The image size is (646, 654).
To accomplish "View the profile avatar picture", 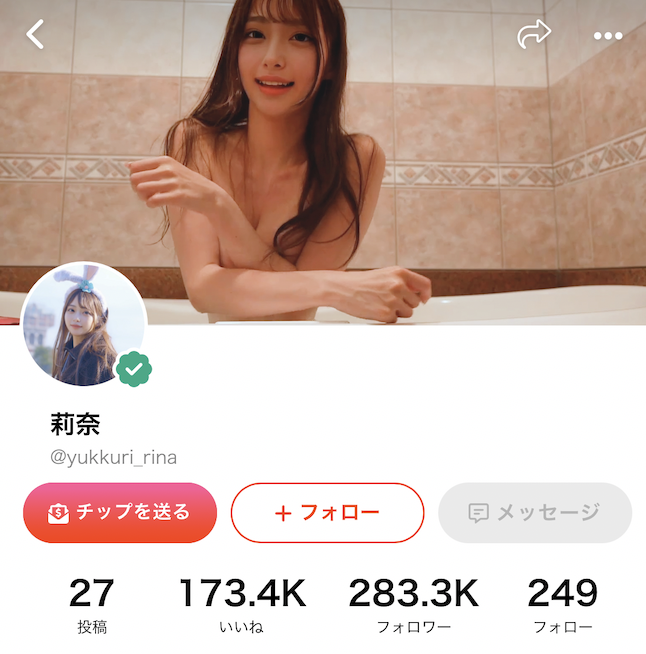I will (x=84, y=325).
